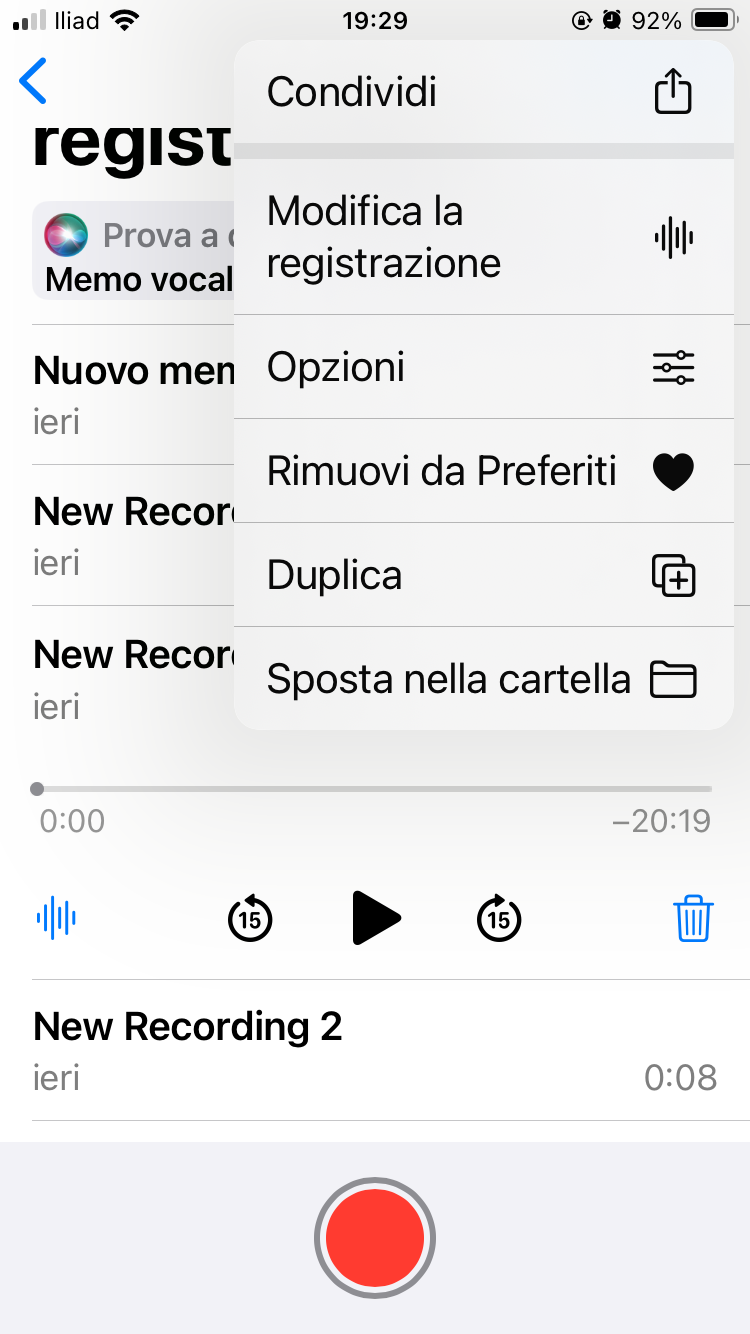Play the selected recording
The image size is (750, 1334).
coord(376,917)
